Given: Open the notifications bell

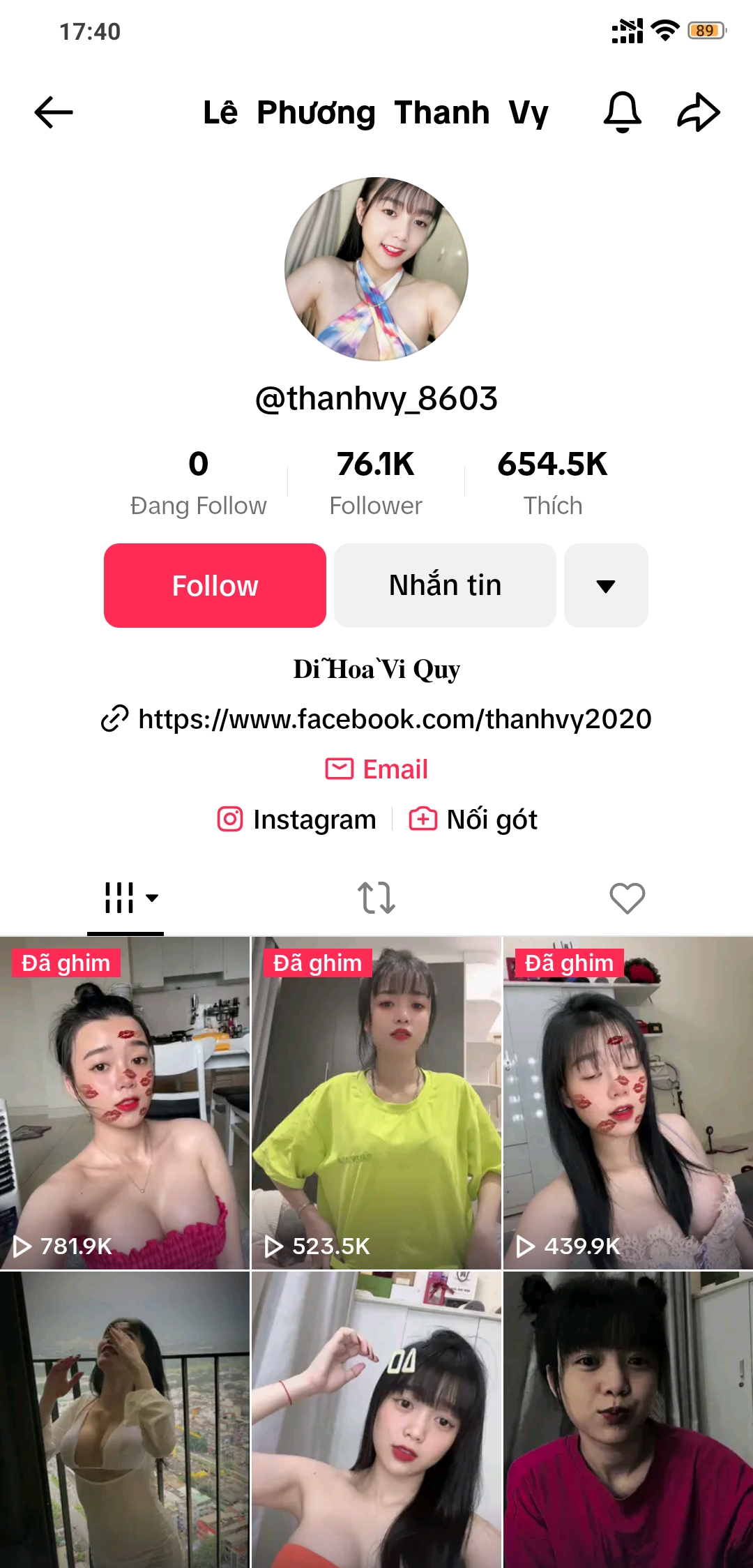Looking at the screenshot, I should click(x=622, y=112).
